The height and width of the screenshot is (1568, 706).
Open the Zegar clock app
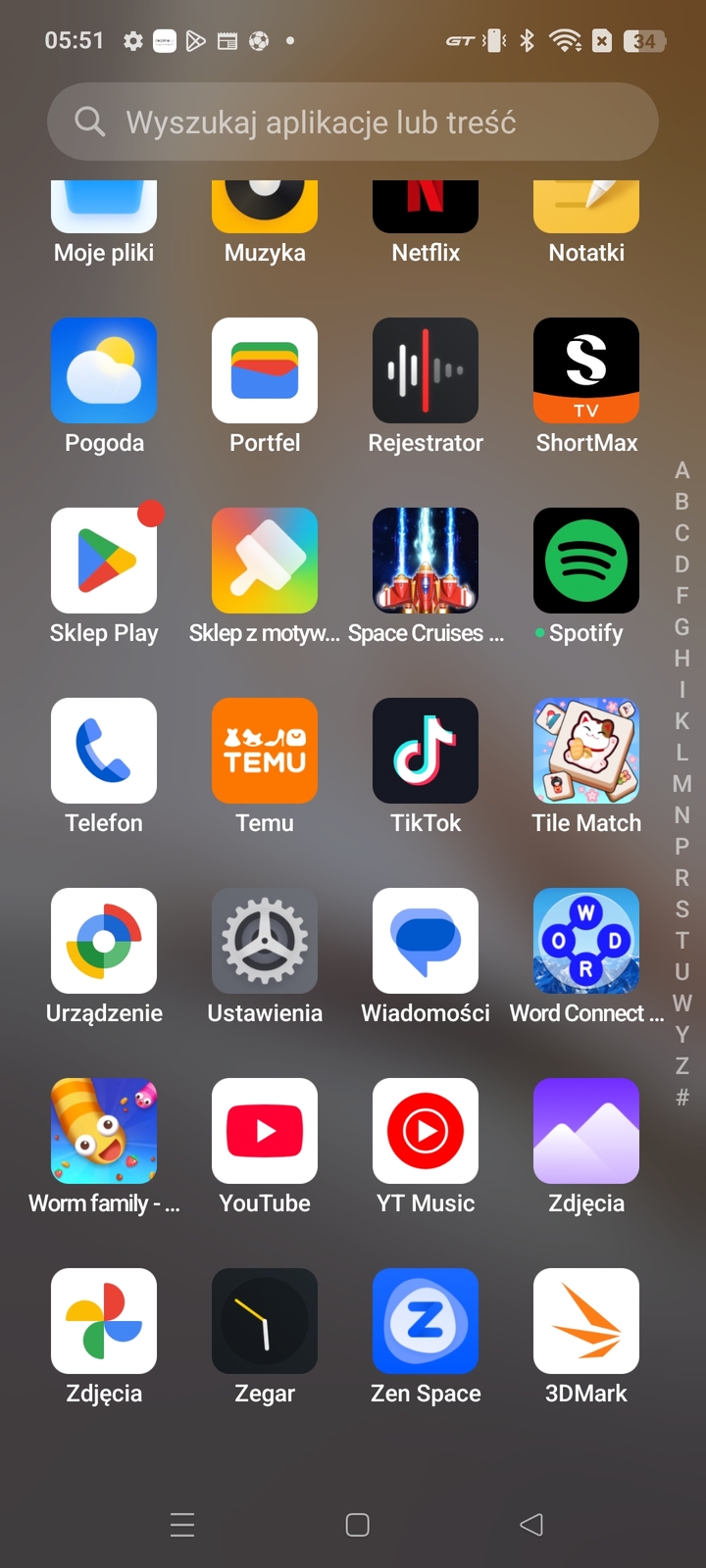265,1321
